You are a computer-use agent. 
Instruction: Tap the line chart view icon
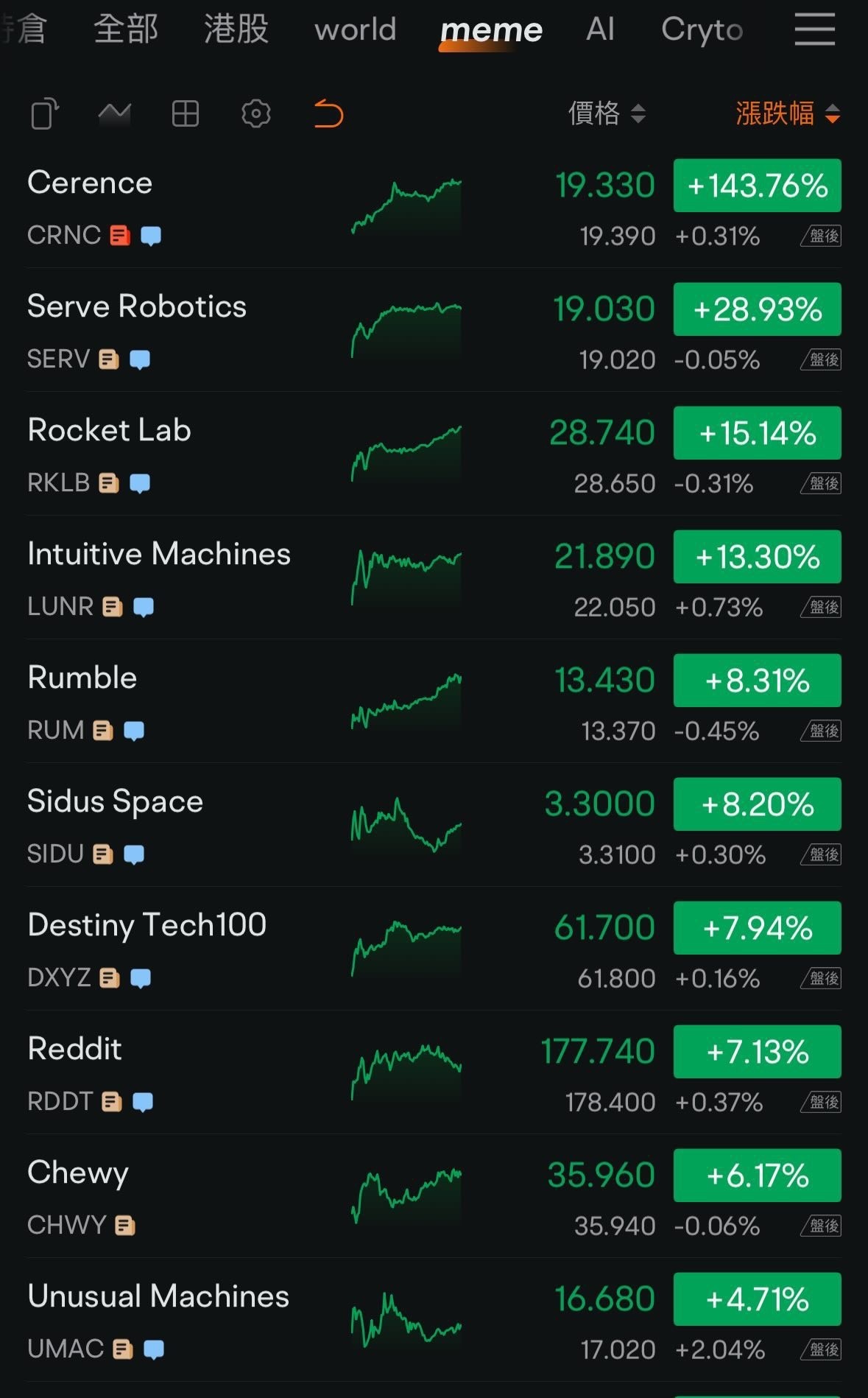click(x=114, y=113)
